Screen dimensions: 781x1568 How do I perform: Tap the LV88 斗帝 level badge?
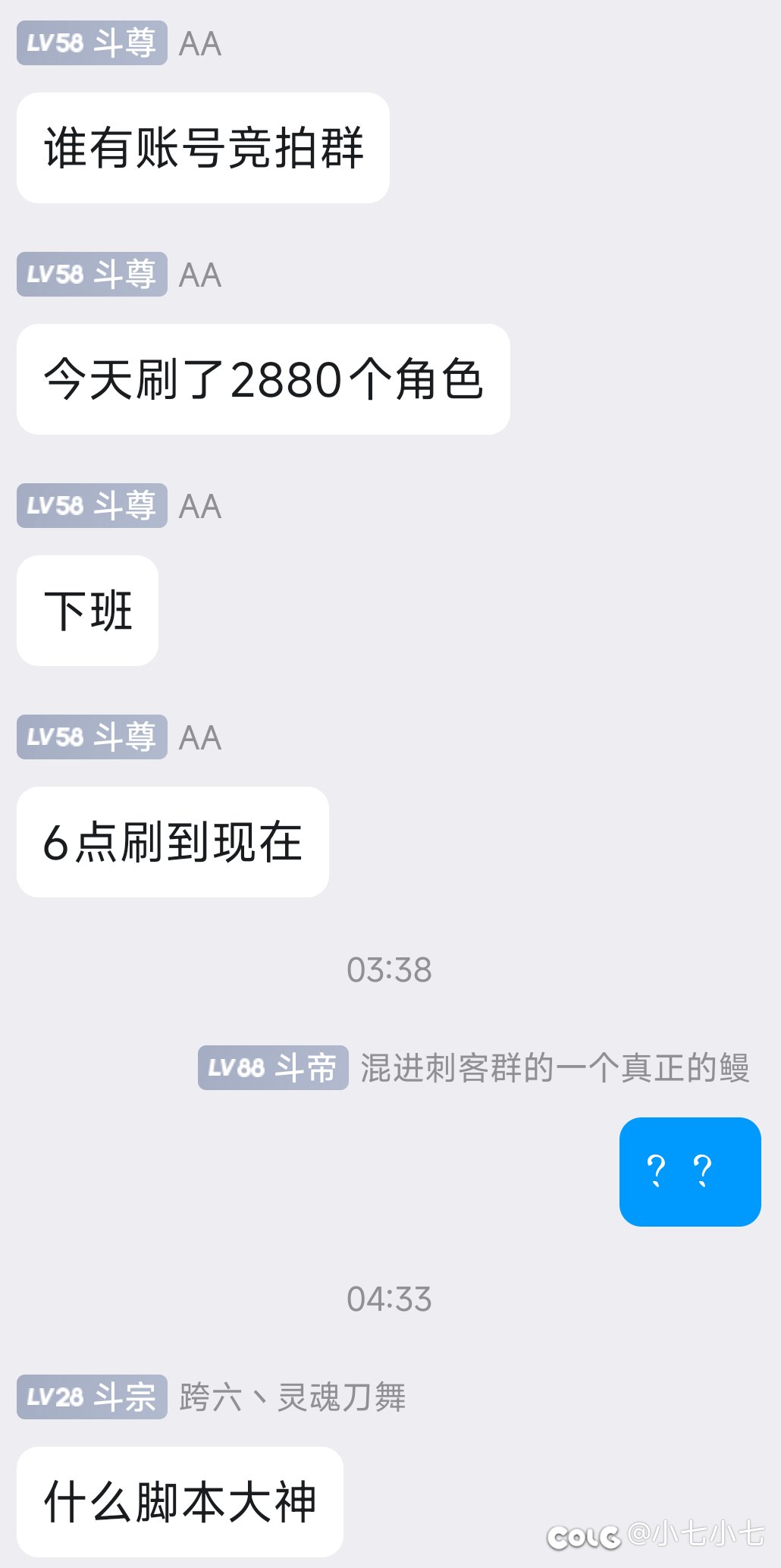(x=273, y=1067)
